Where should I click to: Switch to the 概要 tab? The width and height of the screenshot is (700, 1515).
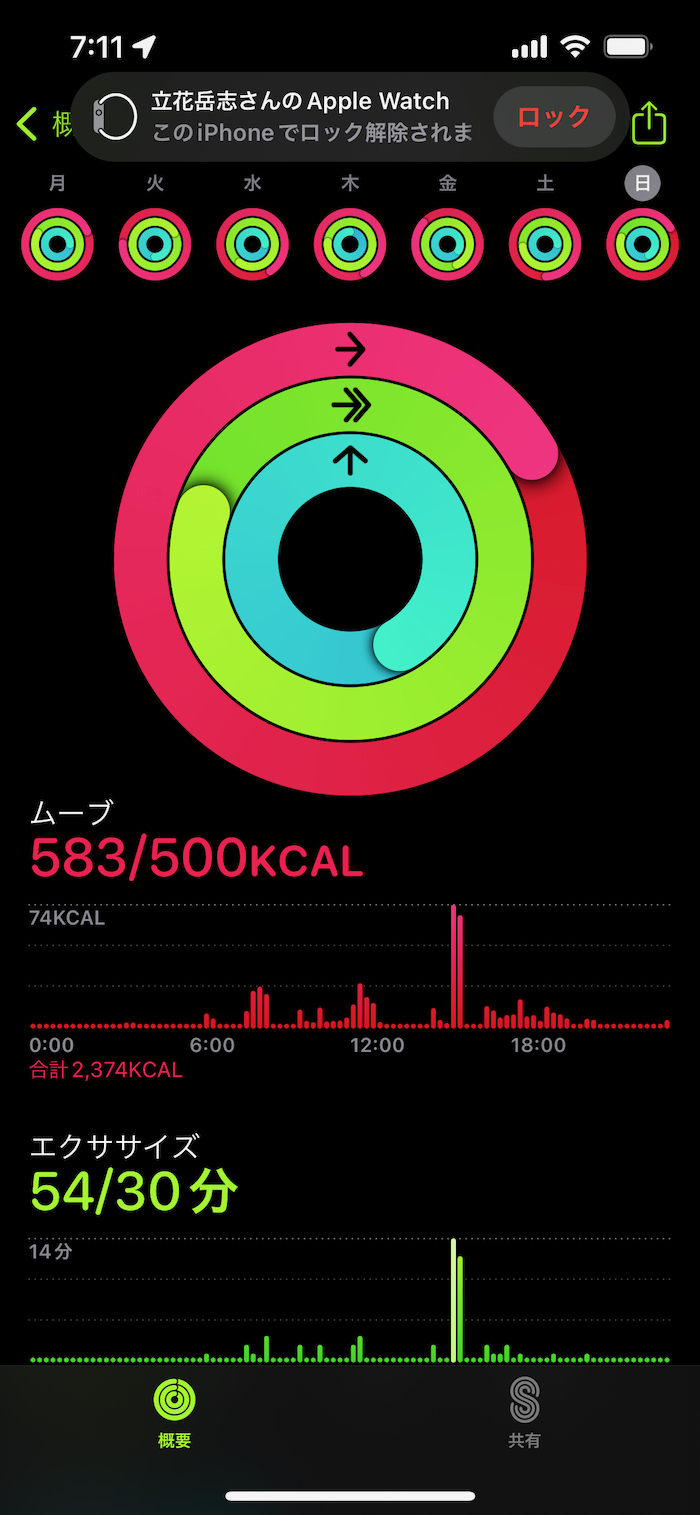point(175,1413)
